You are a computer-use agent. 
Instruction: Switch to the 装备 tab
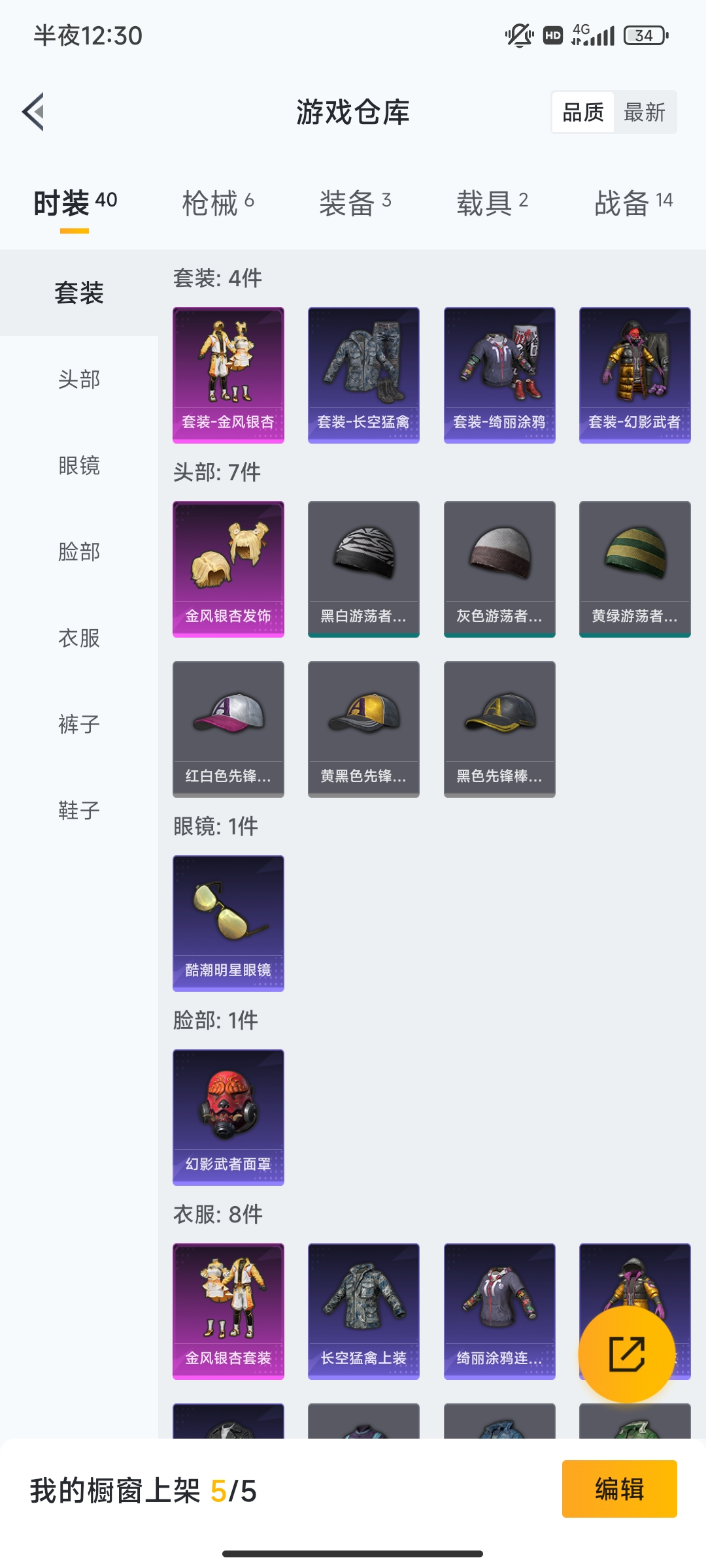[x=355, y=203]
